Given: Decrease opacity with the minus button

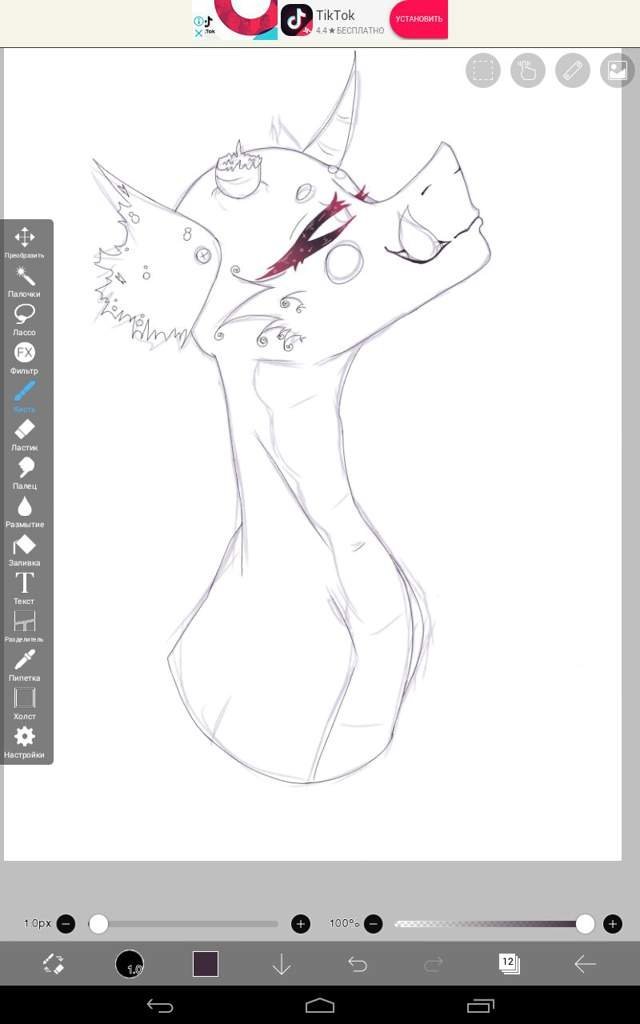Looking at the screenshot, I should [372, 924].
